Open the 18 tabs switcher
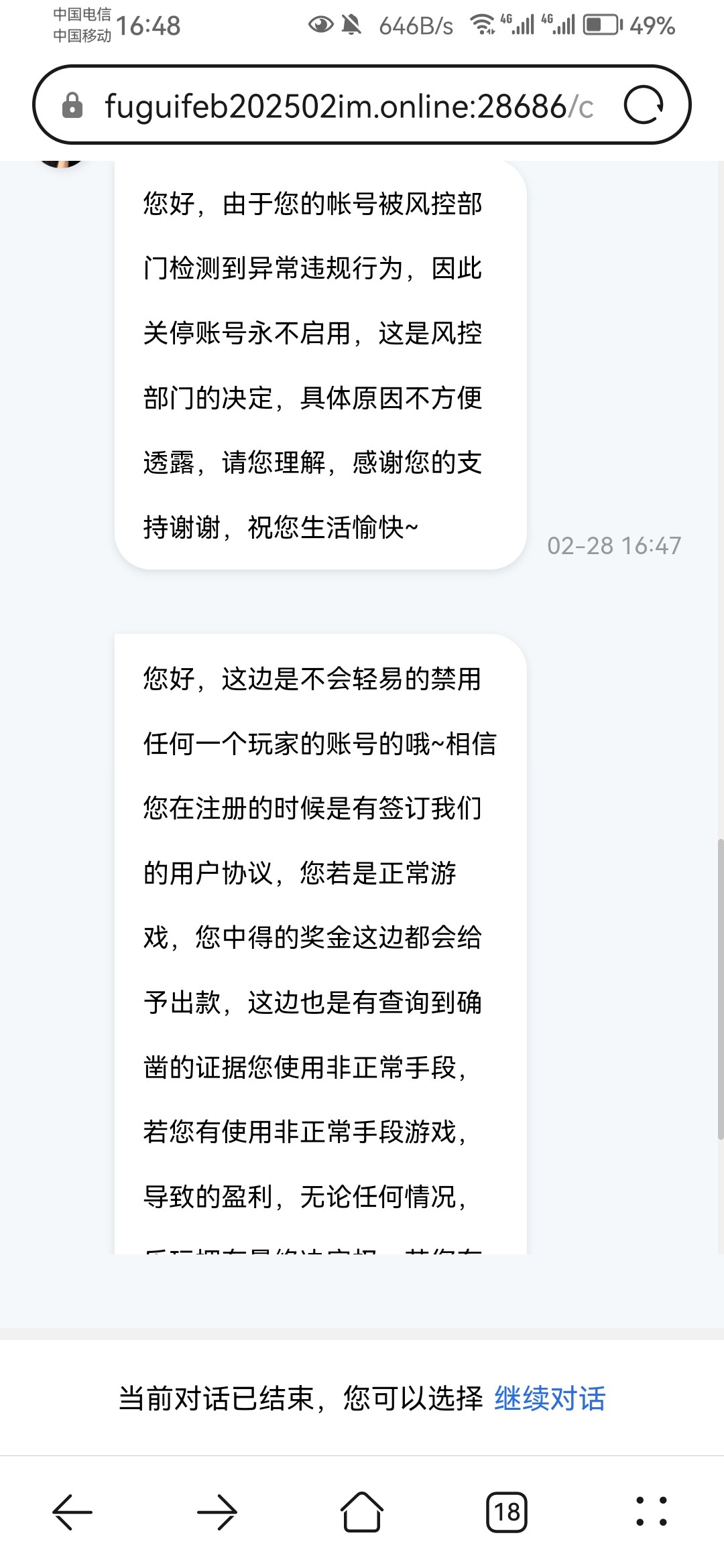724x1568 pixels. point(507,1512)
